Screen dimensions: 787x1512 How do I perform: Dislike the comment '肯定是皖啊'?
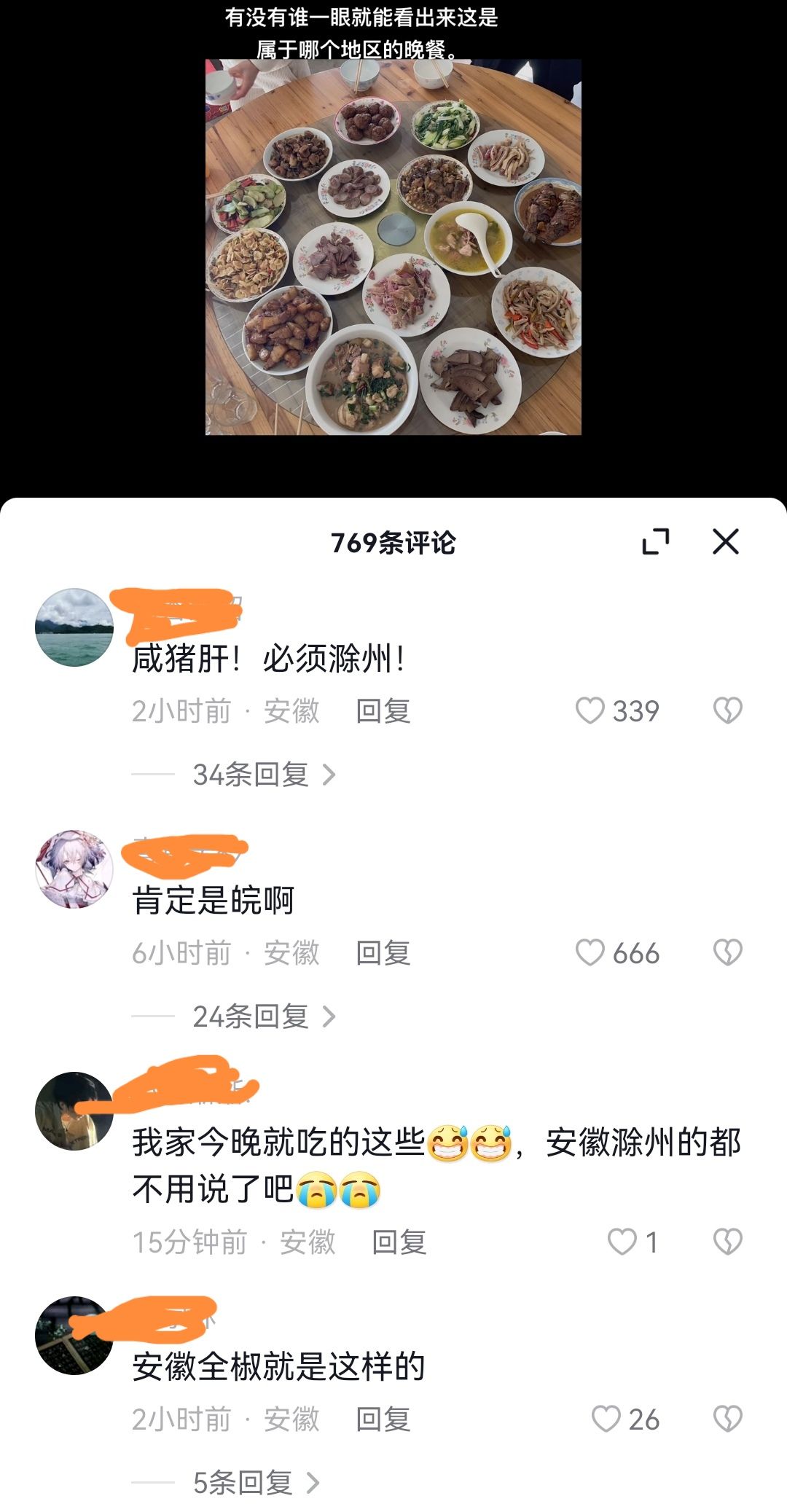tap(727, 952)
